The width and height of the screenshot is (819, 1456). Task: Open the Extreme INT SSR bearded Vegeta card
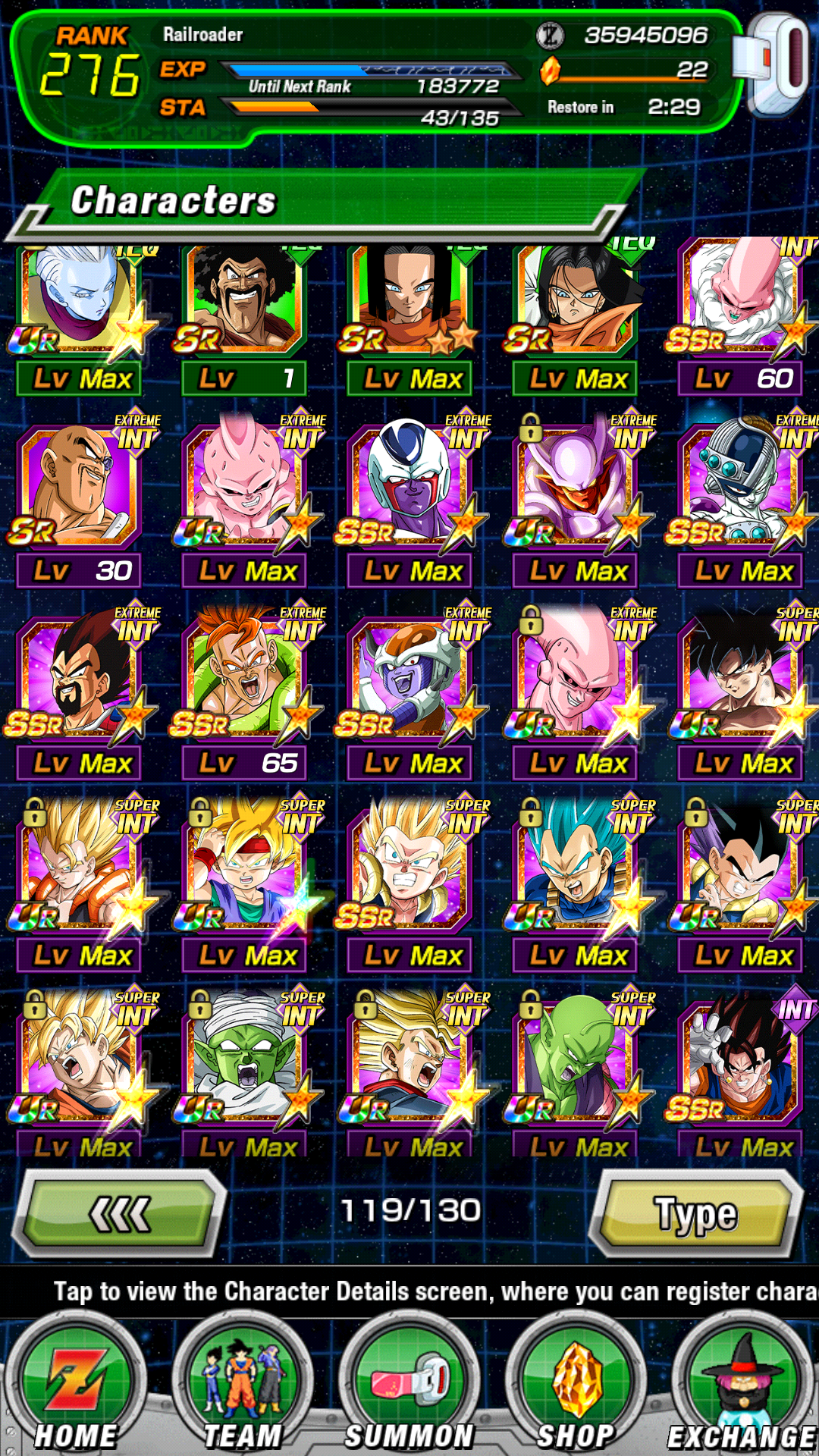coord(78,694)
